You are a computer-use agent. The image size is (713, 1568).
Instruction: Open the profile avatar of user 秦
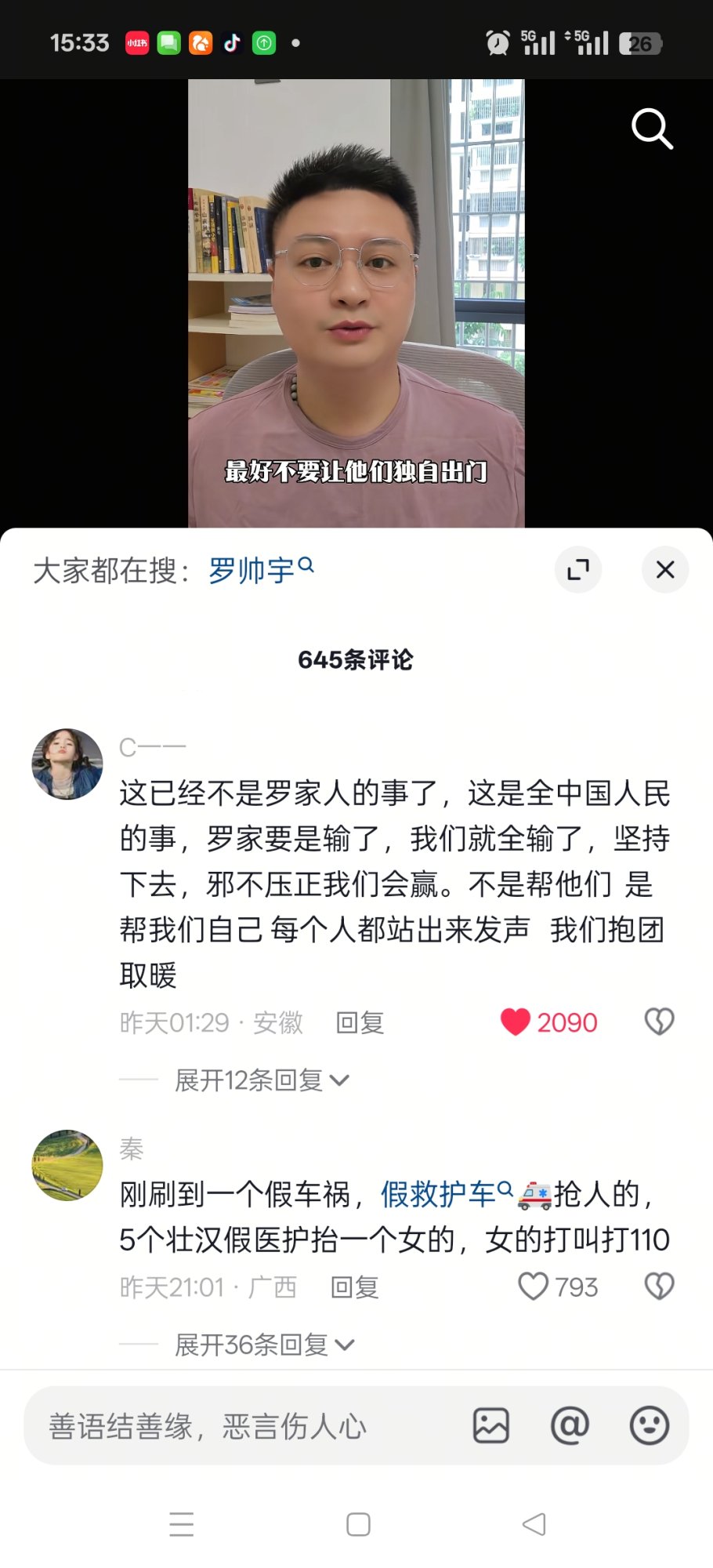pyautogui.click(x=67, y=1165)
